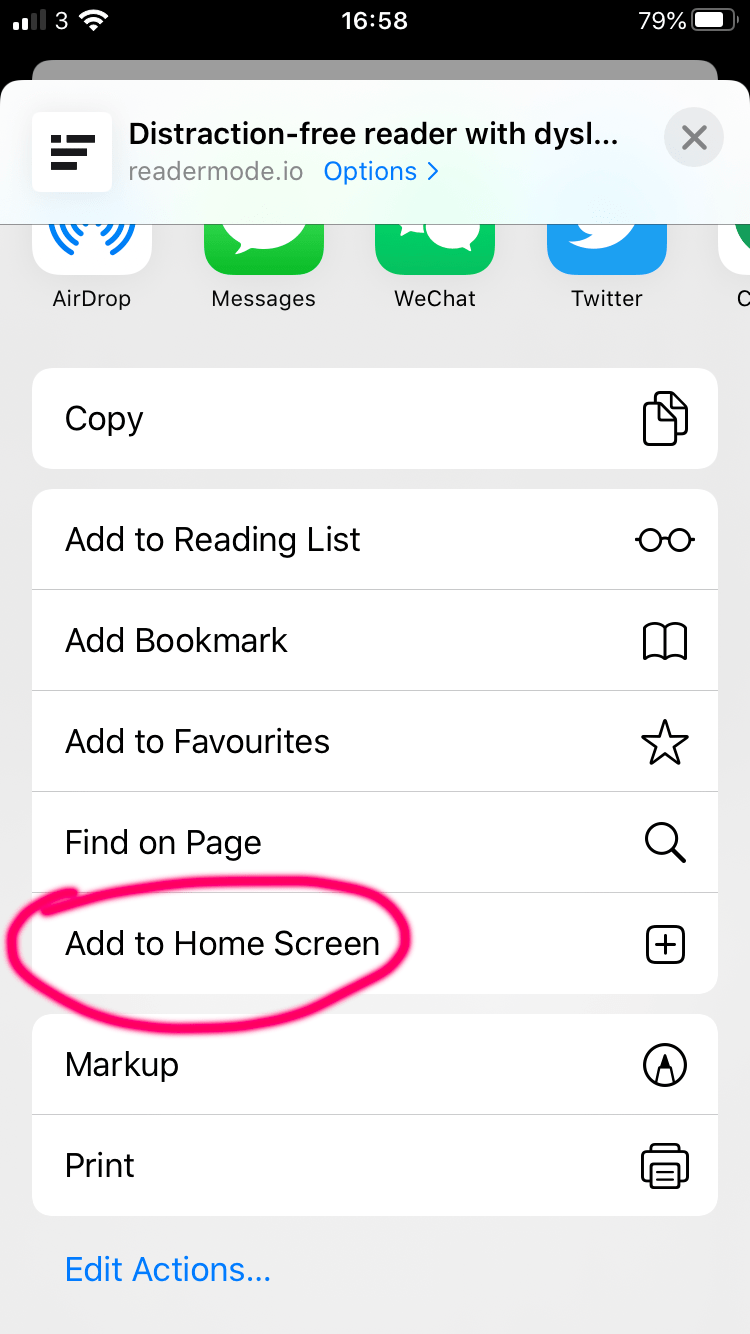The image size is (750, 1334).
Task: Share via AirDrop
Action: 92,248
